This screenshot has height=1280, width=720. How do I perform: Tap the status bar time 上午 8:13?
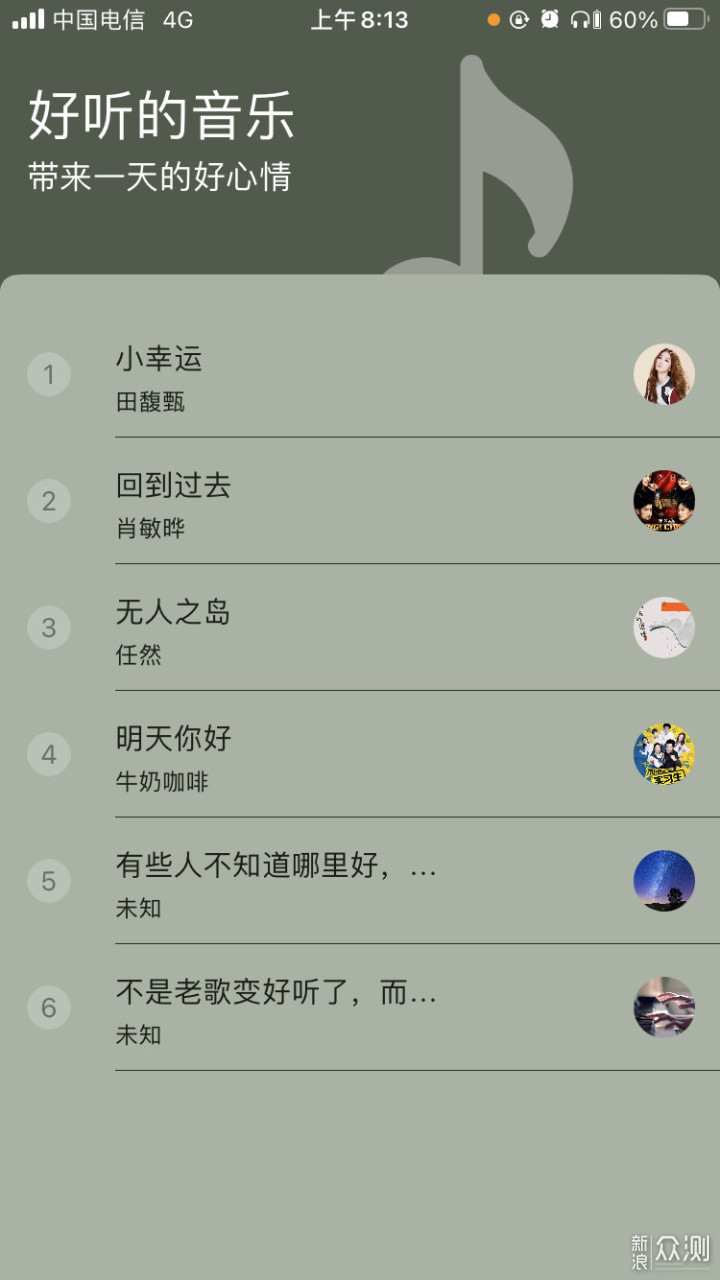click(358, 20)
